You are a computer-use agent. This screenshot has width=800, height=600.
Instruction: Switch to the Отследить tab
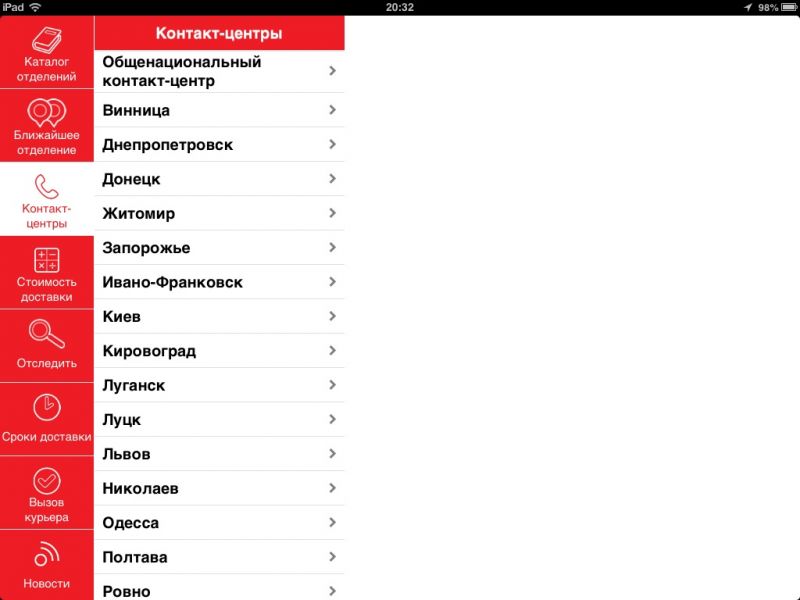(46, 346)
